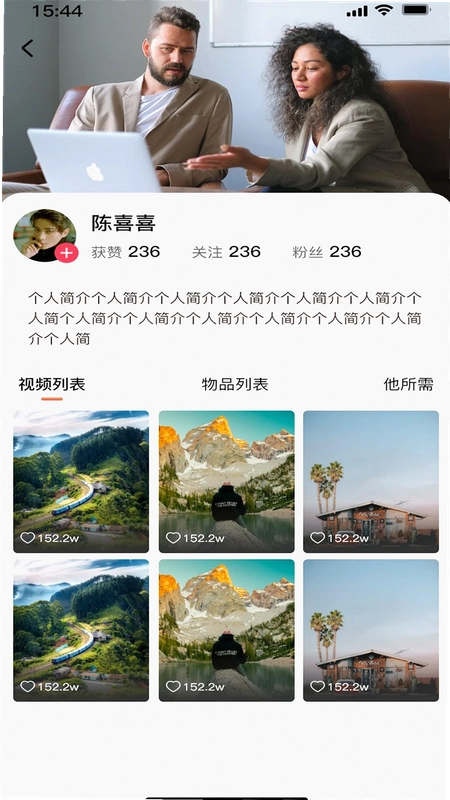This screenshot has height=800, width=450.
Task: Switch to the 物品列表 tab
Action: click(x=235, y=384)
